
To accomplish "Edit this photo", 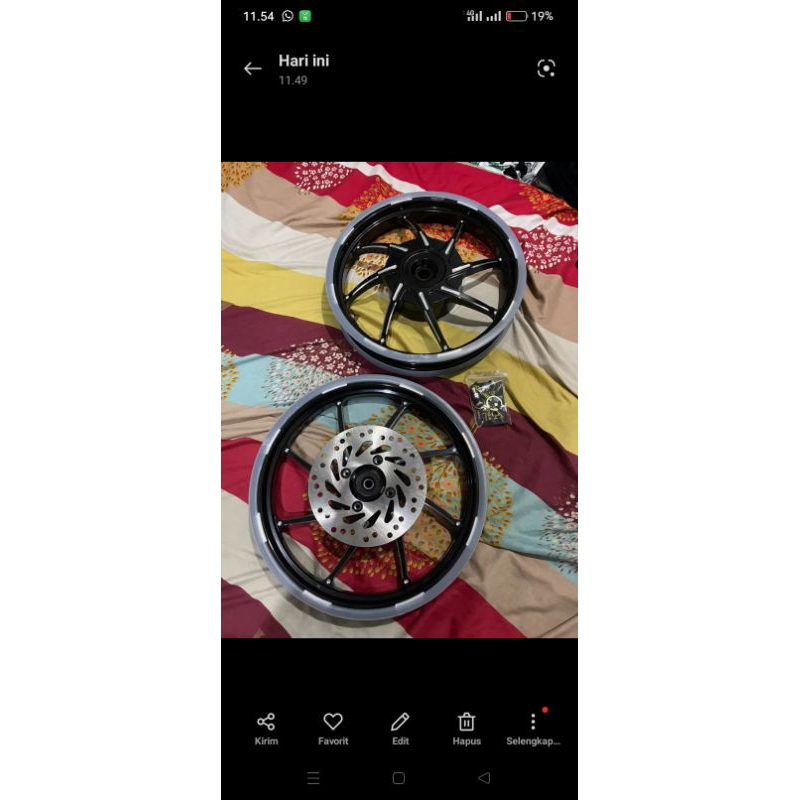I will click(x=400, y=727).
